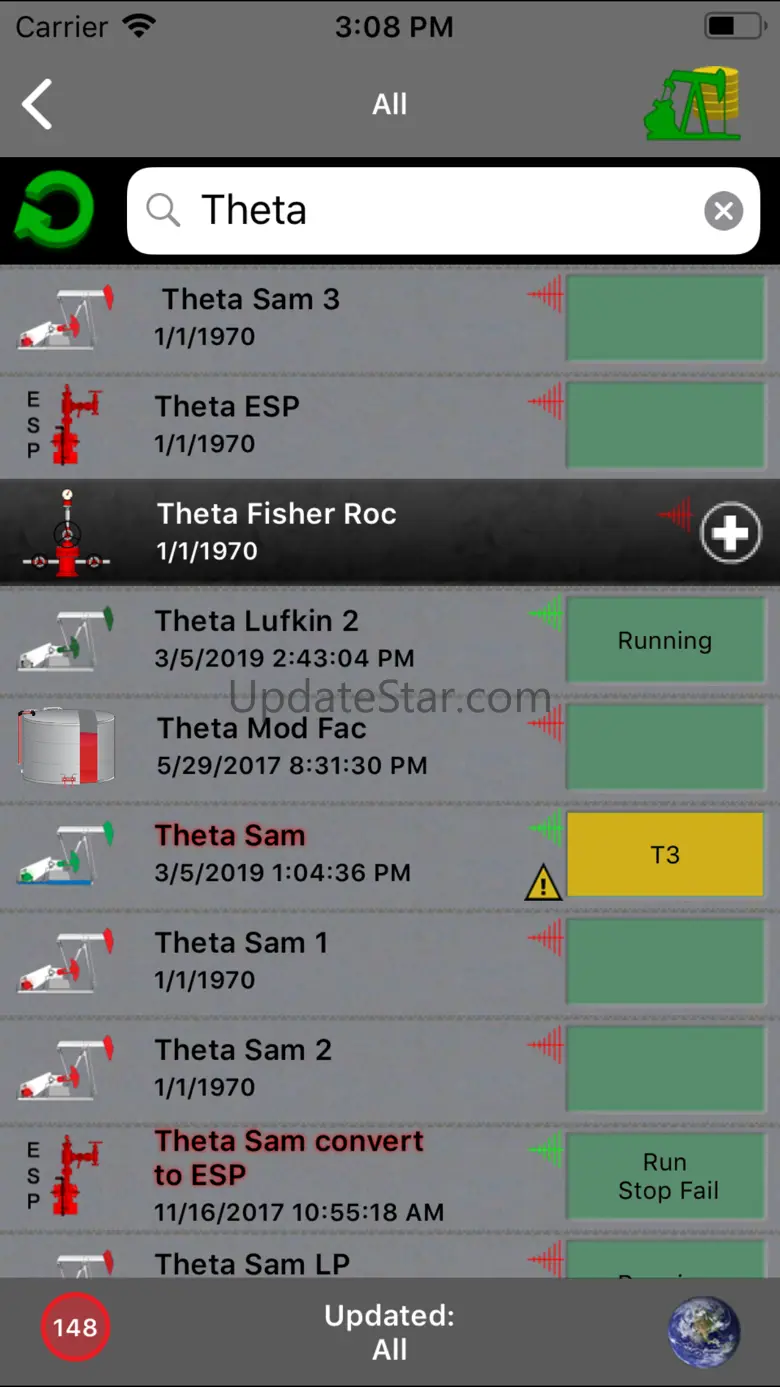The image size is (780, 1387).
Task: Open Theta Sam convert to ESP
Action: click(x=390, y=1176)
